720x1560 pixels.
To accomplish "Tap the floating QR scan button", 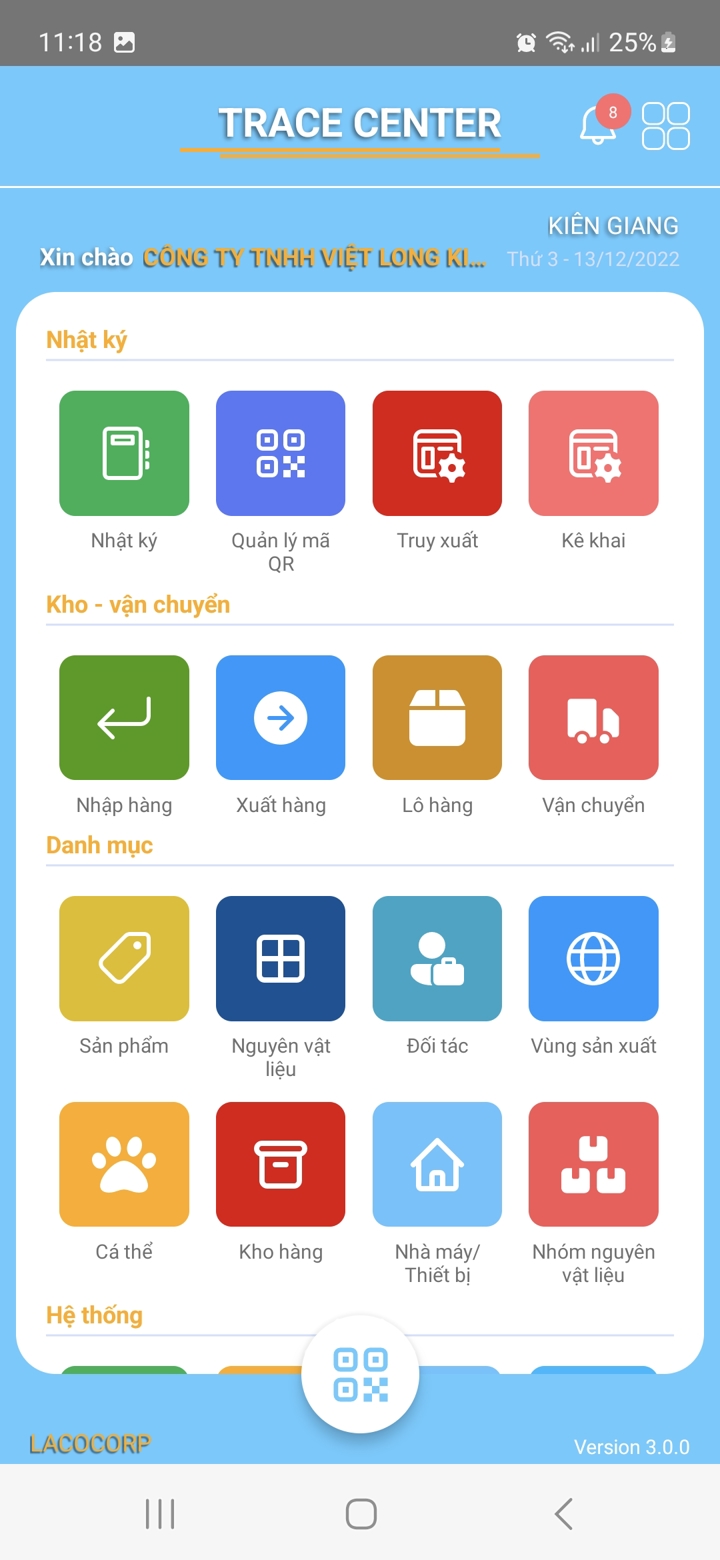I will tap(360, 1374).
